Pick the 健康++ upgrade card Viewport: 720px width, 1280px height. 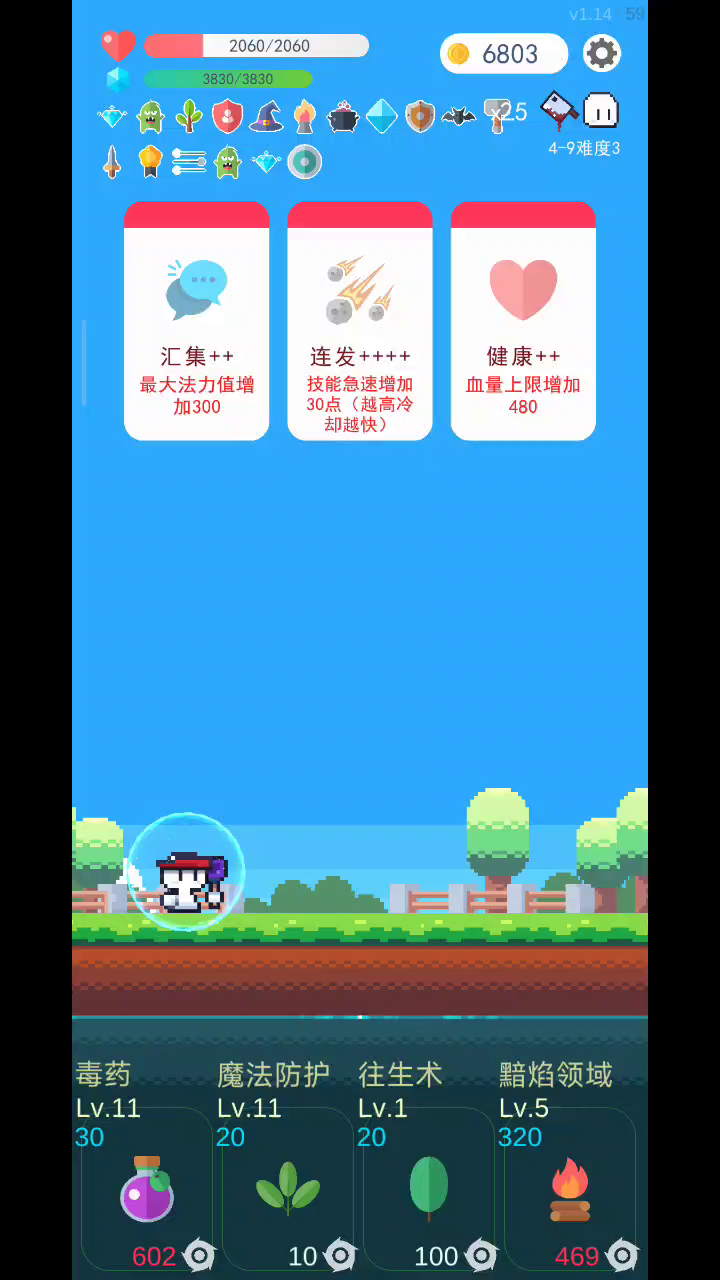[523, 321]
